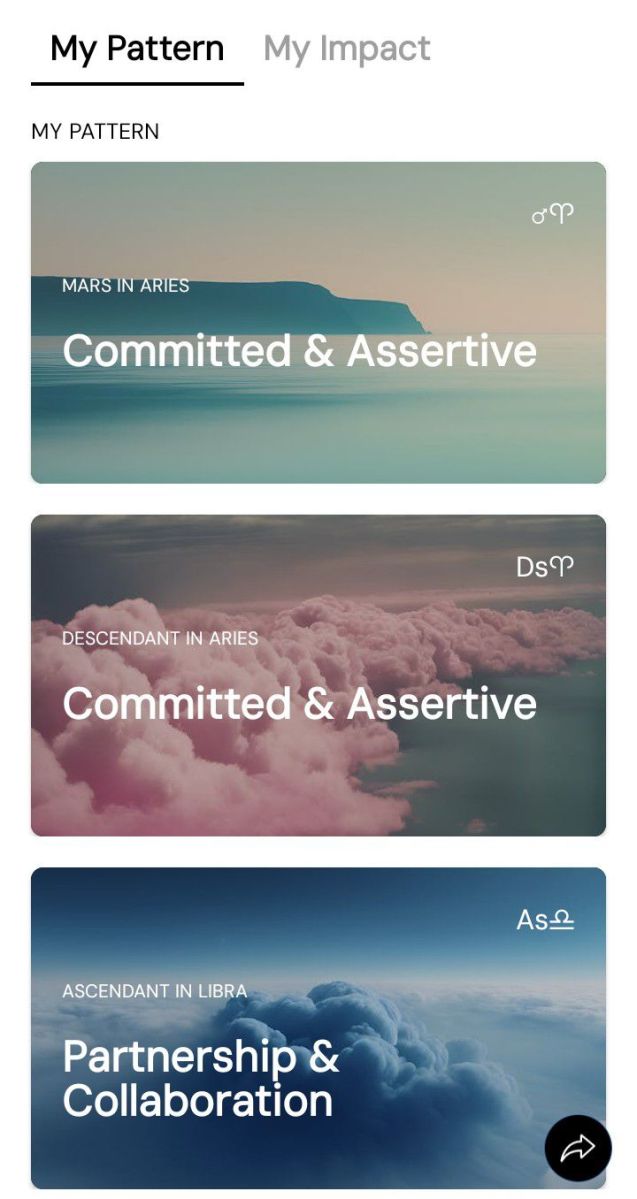Select the My Pattern tab
The width and height of the screenshot is (637, 1199).
[137, 49]
